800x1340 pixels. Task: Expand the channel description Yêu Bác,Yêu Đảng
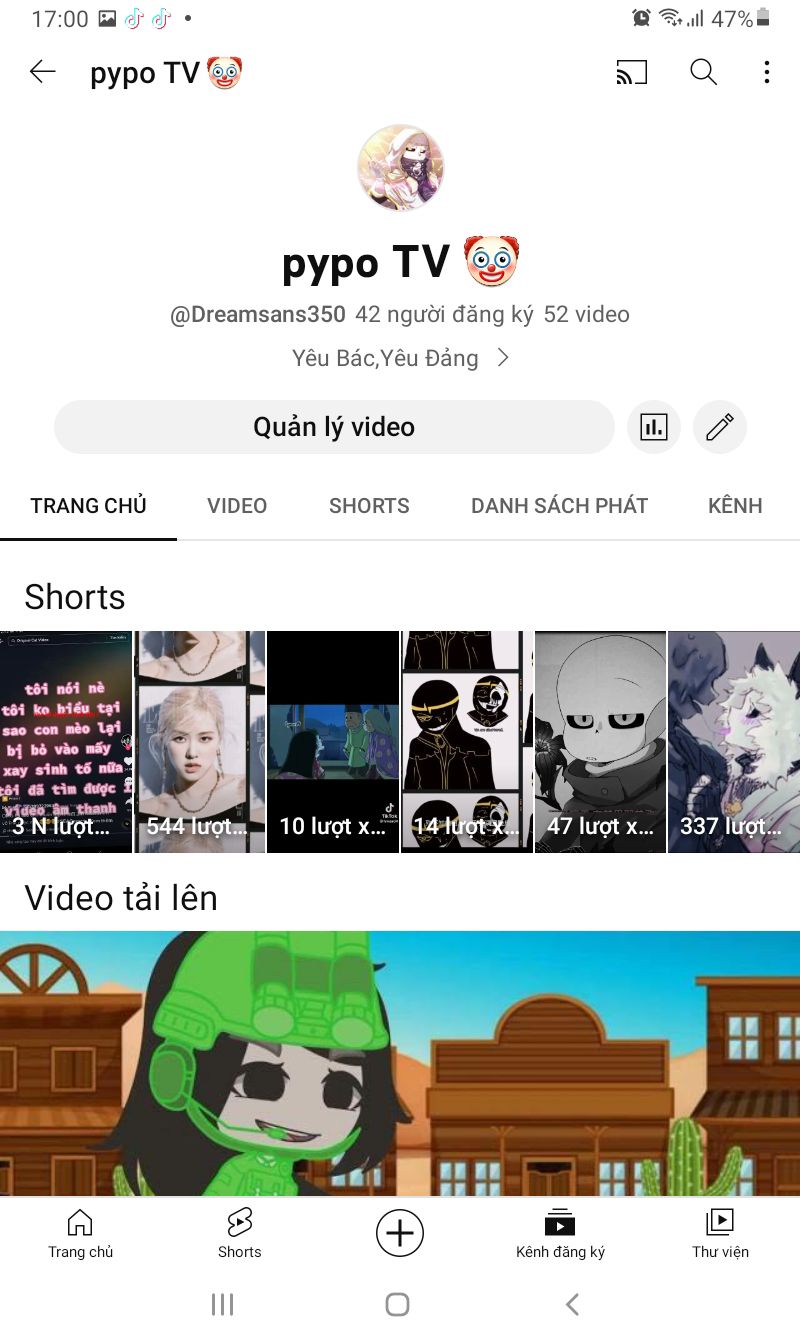pyautogui.click(x=401, y=358)
